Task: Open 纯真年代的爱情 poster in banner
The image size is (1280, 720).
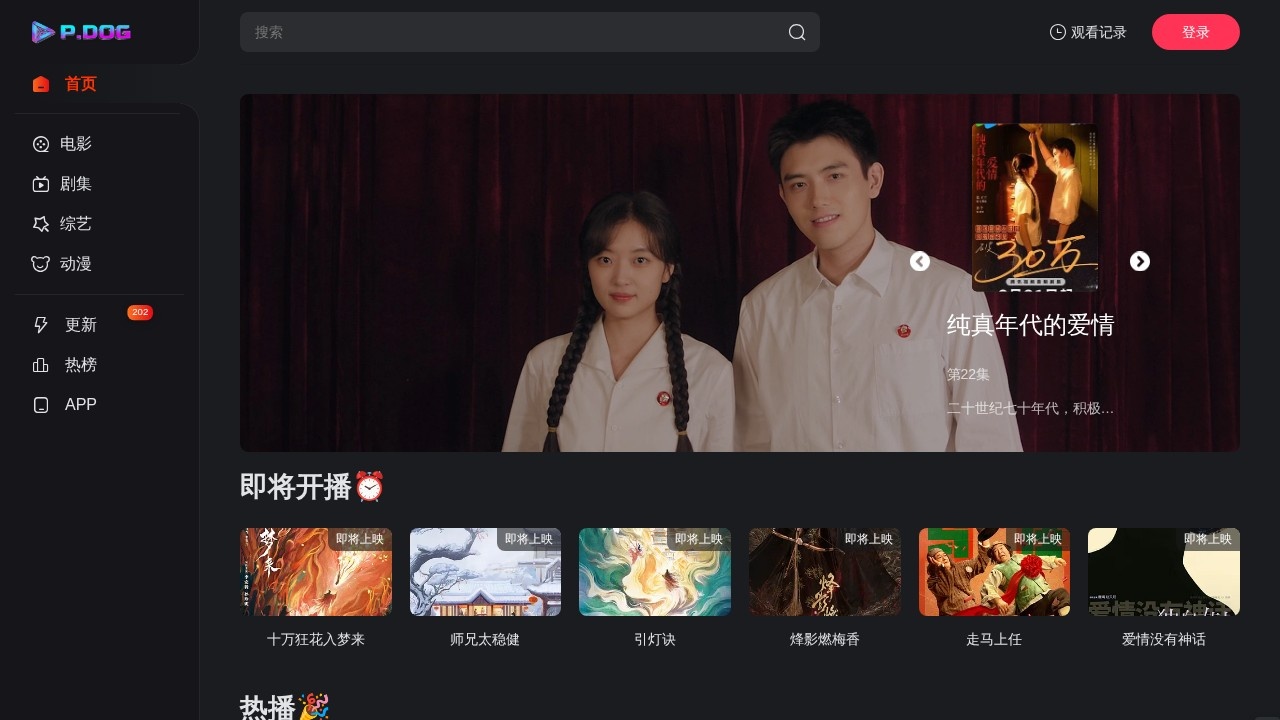Action: pyautogui.click(x=1035, y=207)
